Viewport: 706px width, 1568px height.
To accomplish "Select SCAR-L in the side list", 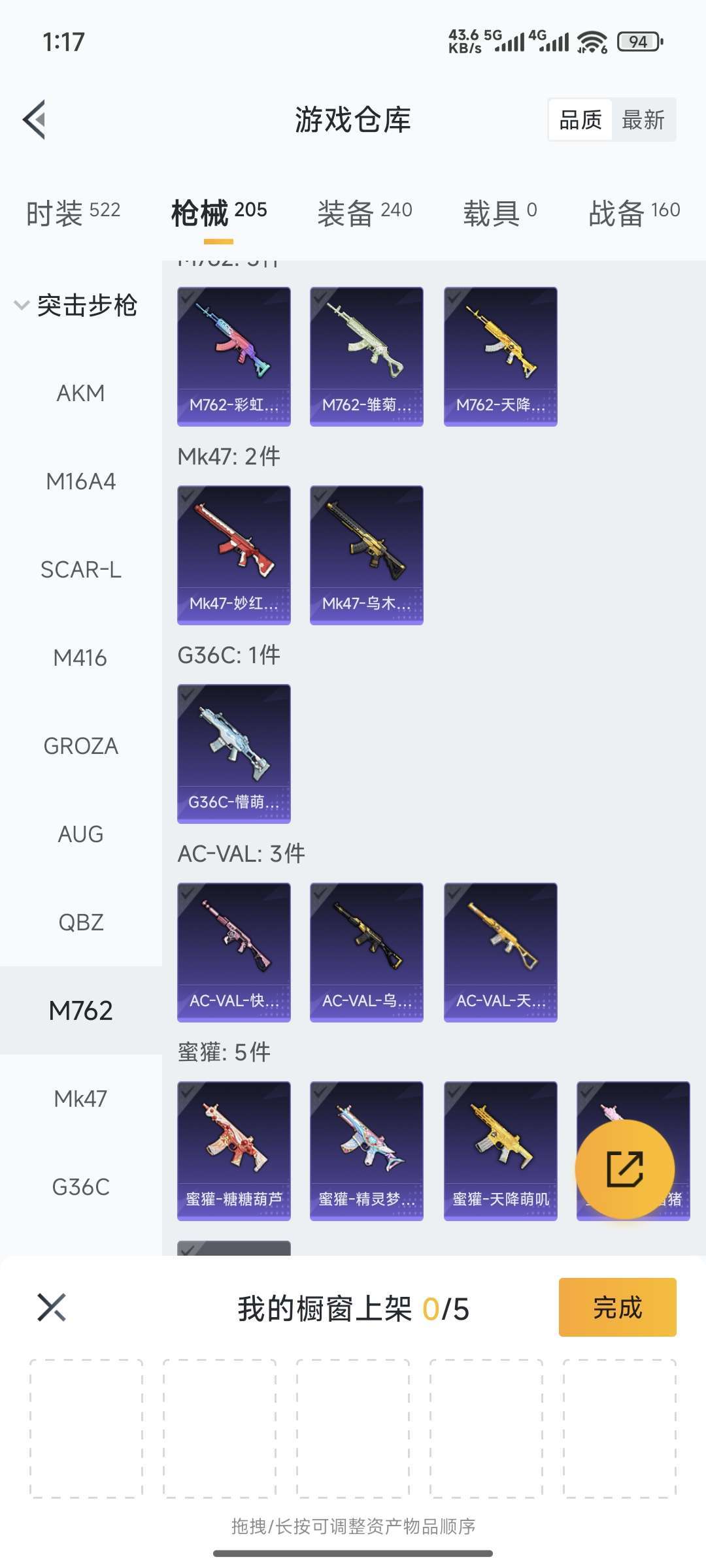I will (80, 570).
